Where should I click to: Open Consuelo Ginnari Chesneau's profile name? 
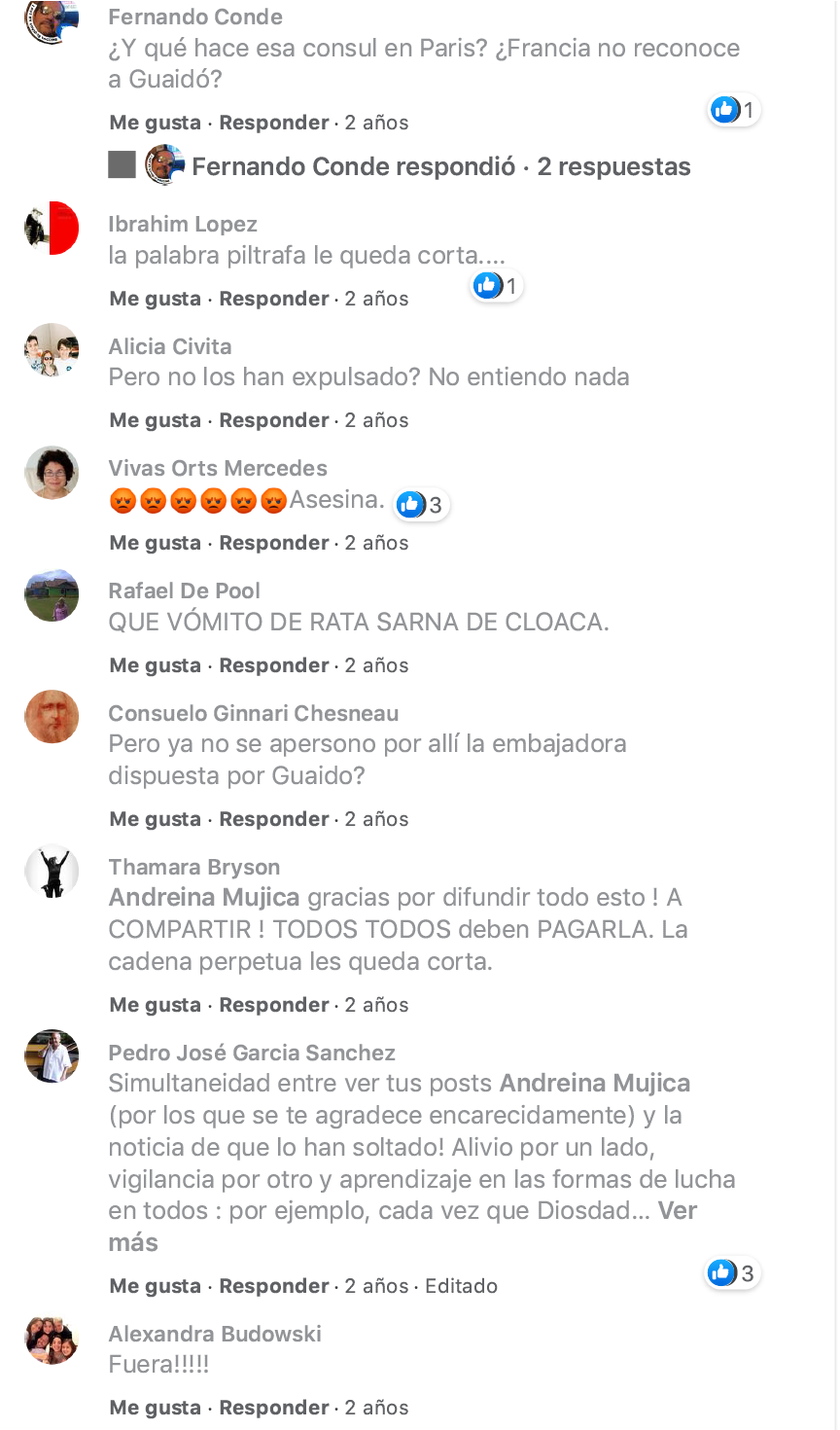[254, 713]
